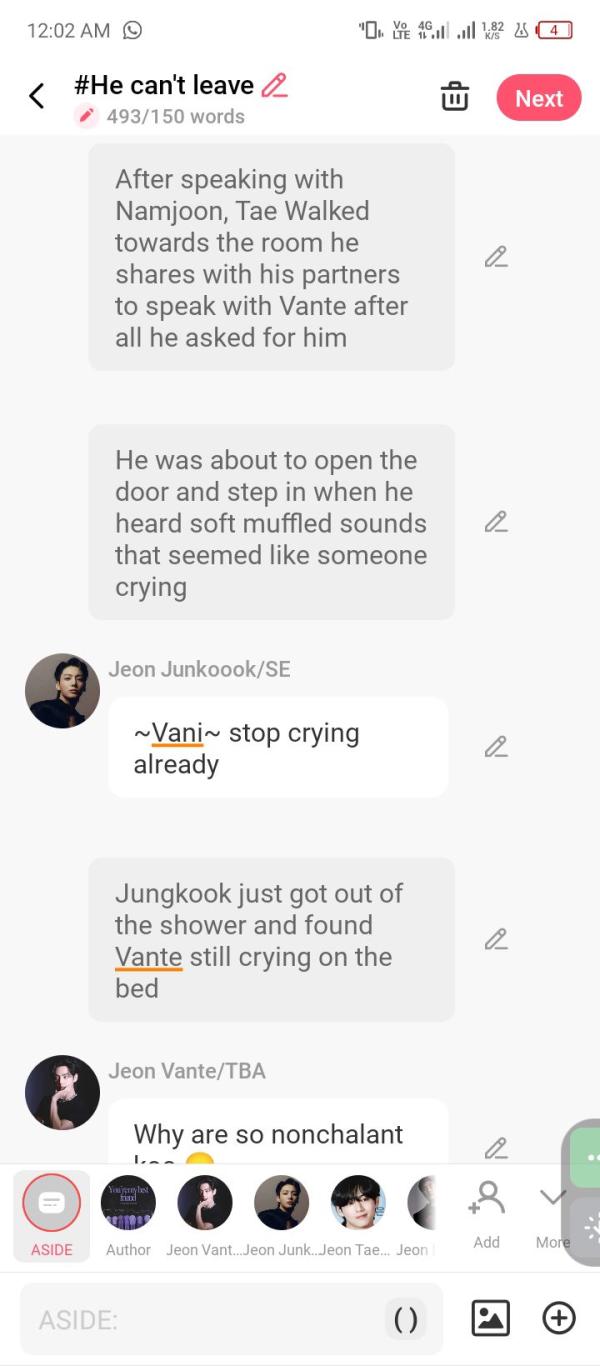Image resolution: width=600 pixels, height=1366 pixels.
Task: Edit the story title He can't leave
Action: [274, 86]
